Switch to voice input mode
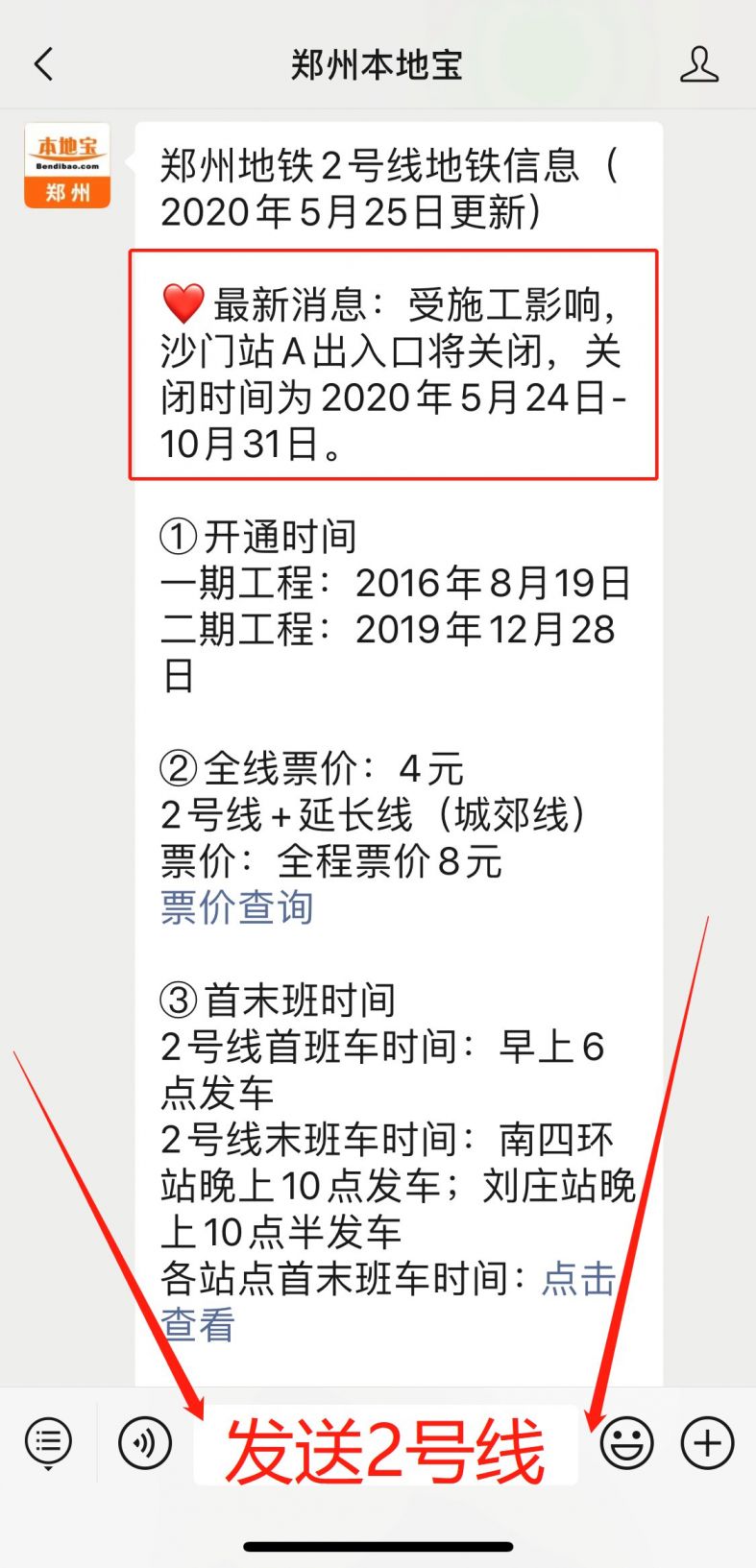756x1568 pixels. (x=145, y=1442)
